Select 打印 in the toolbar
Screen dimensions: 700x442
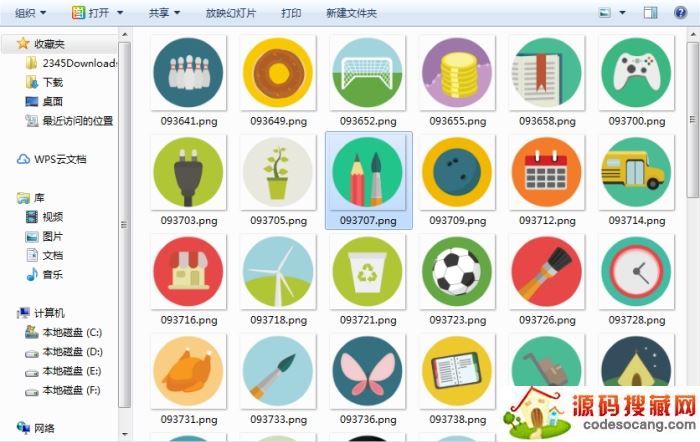291,13
